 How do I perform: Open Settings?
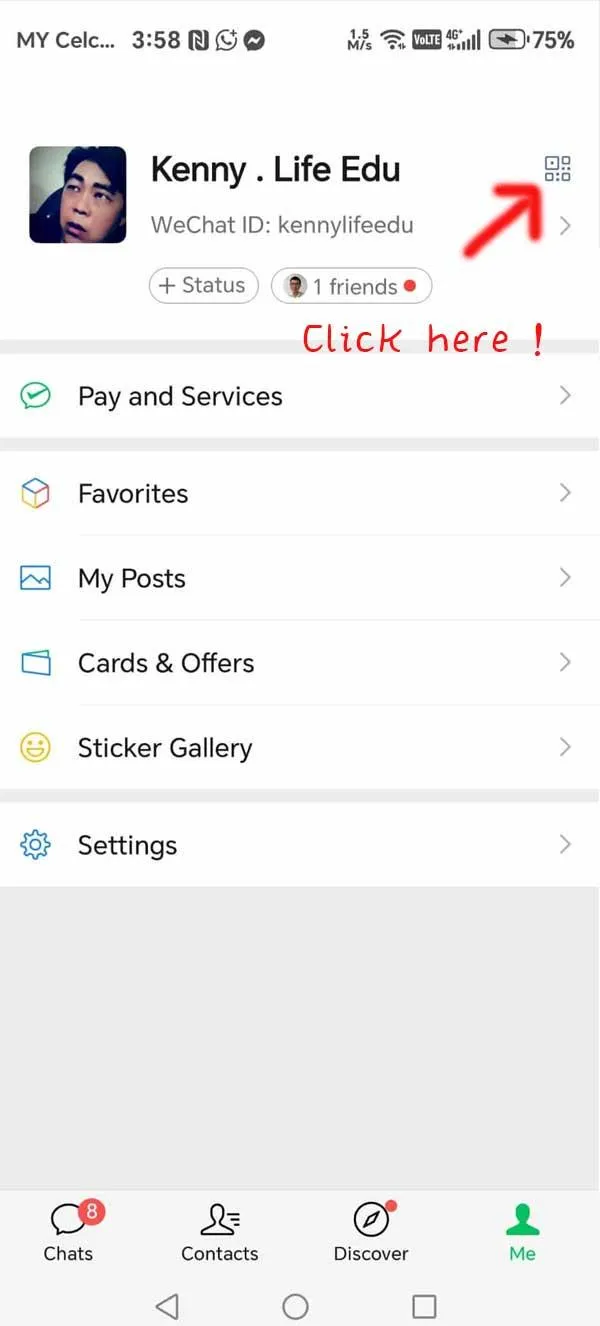click(x=127, y=845)
